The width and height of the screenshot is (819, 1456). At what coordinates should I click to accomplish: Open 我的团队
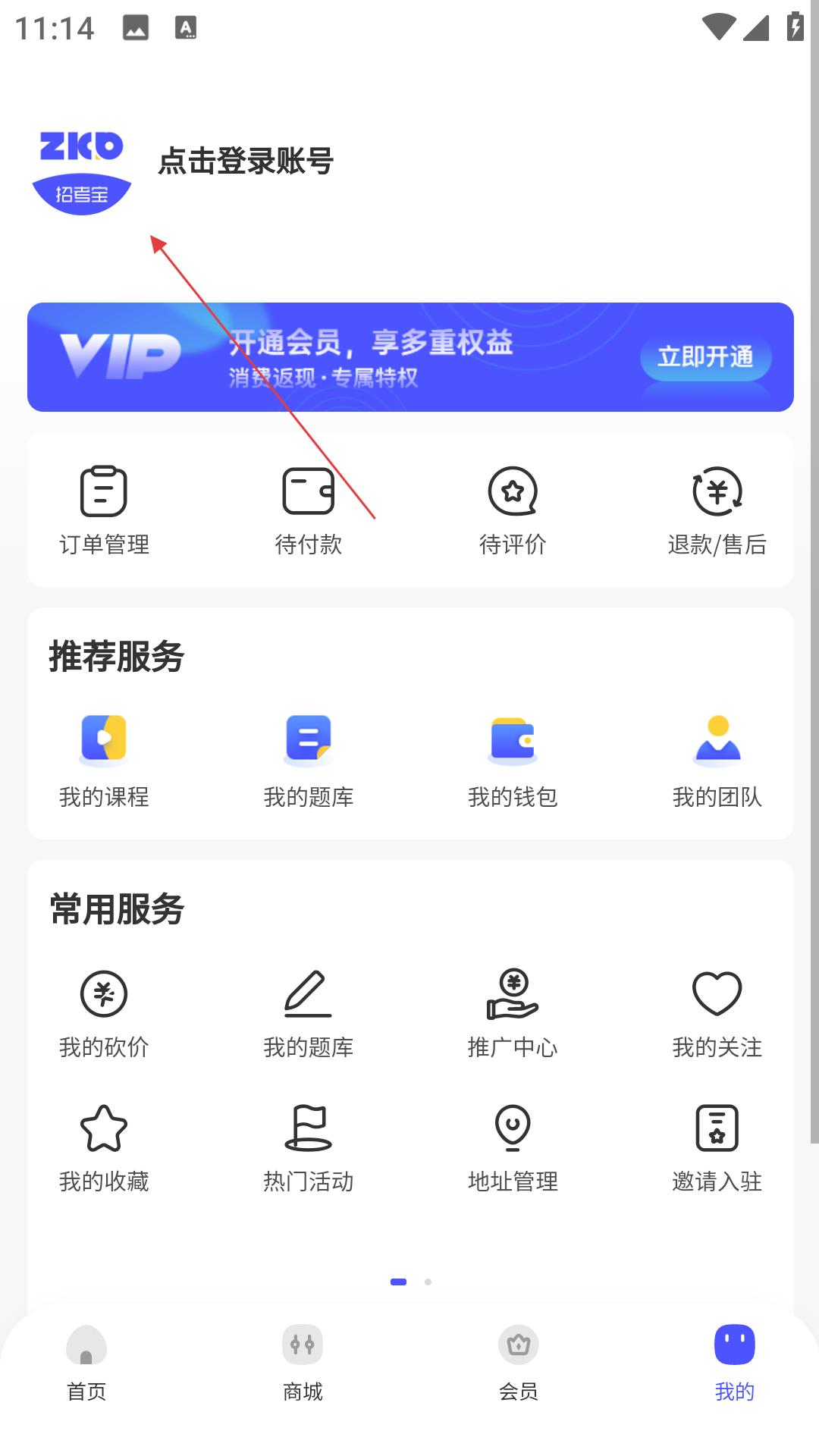[717, 762]
